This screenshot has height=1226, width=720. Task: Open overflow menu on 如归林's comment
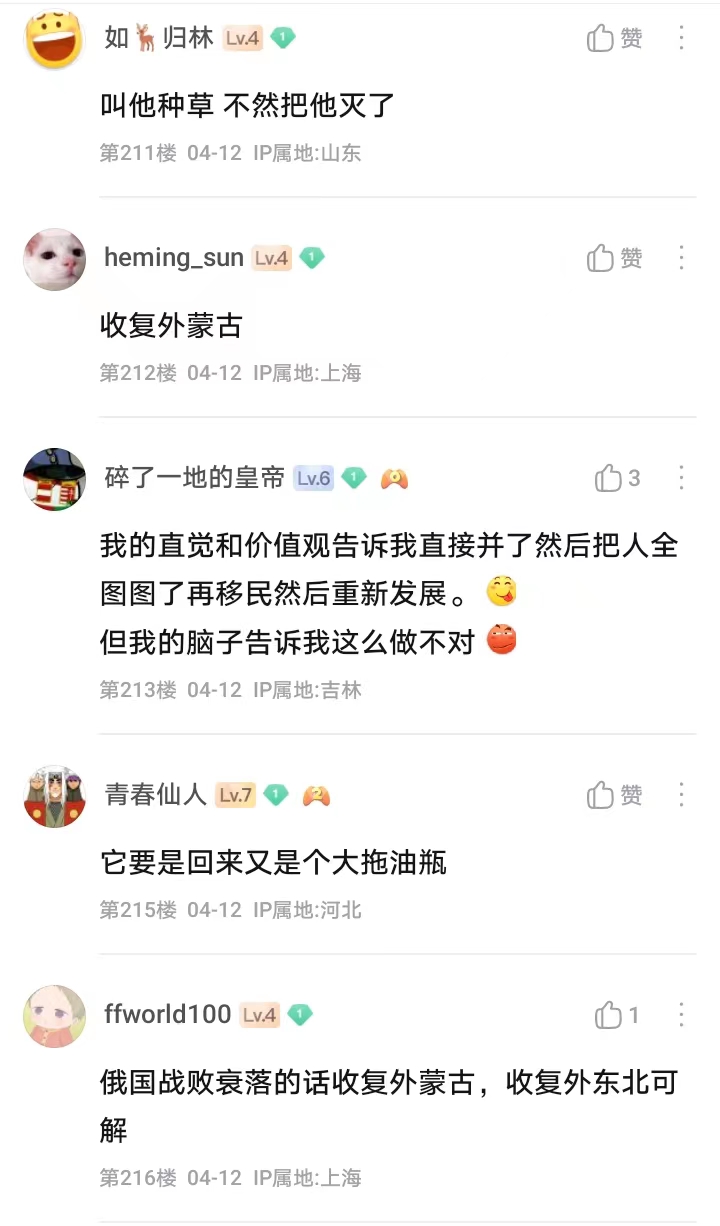(x=682, y=38)
